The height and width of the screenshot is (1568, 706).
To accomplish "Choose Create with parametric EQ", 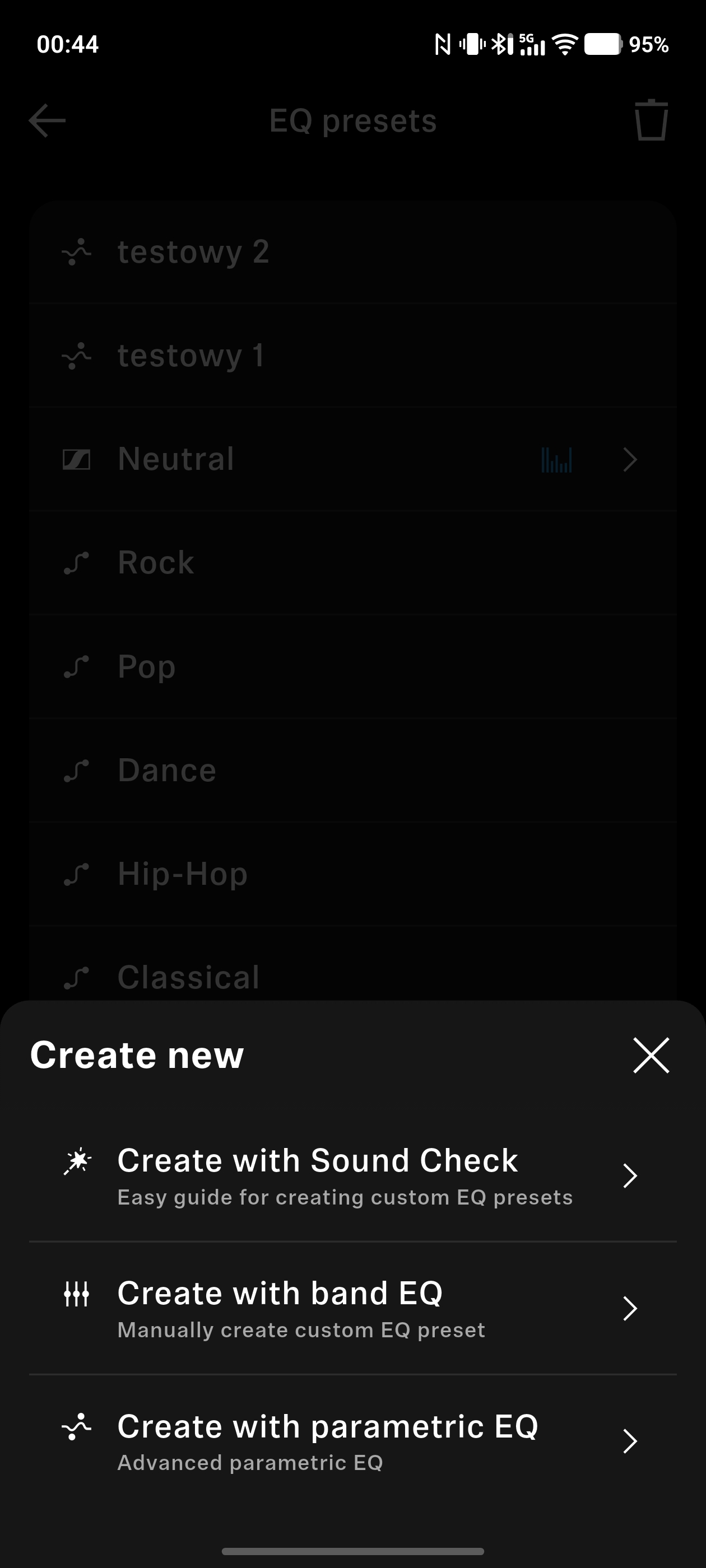I will pos(352,1440).
